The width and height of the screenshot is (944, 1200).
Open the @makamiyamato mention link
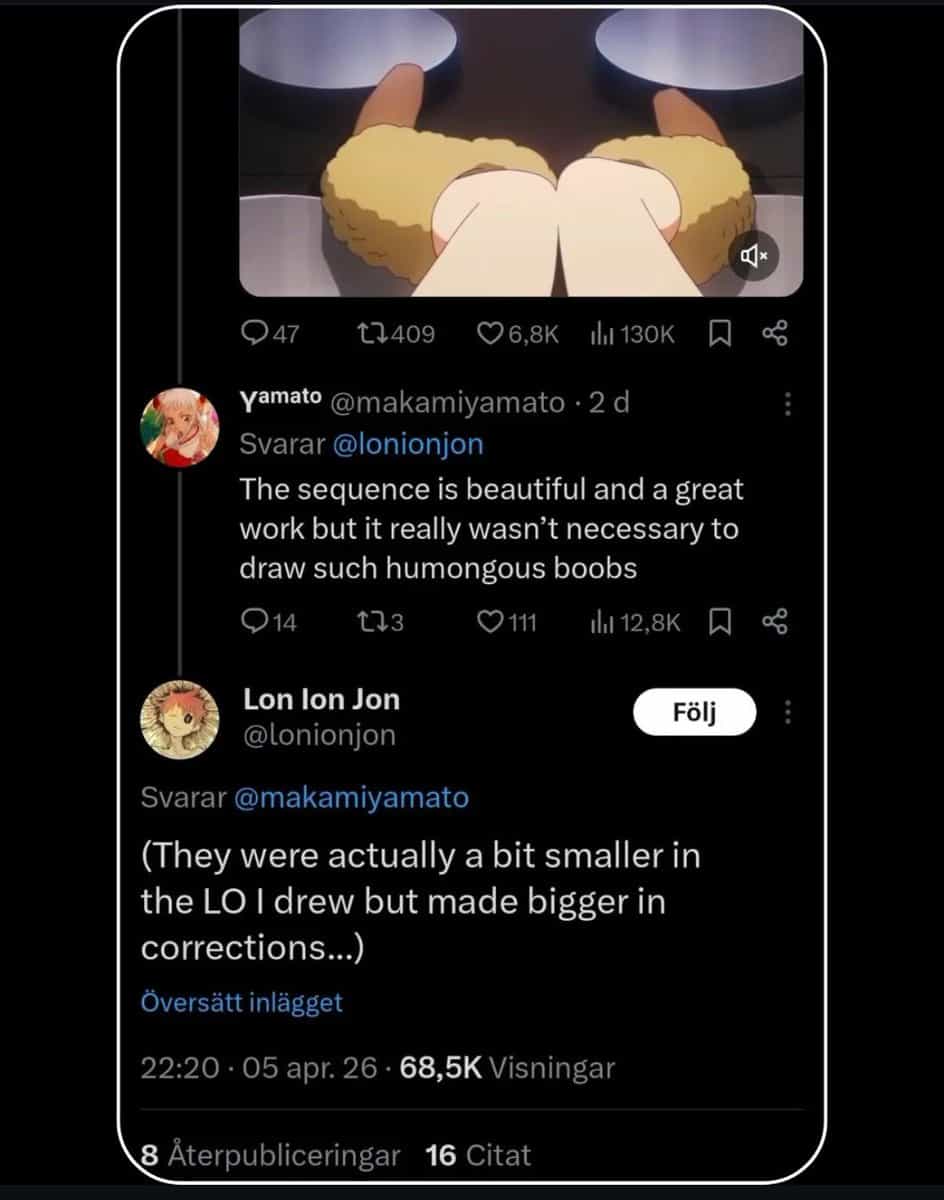point(350,797)
